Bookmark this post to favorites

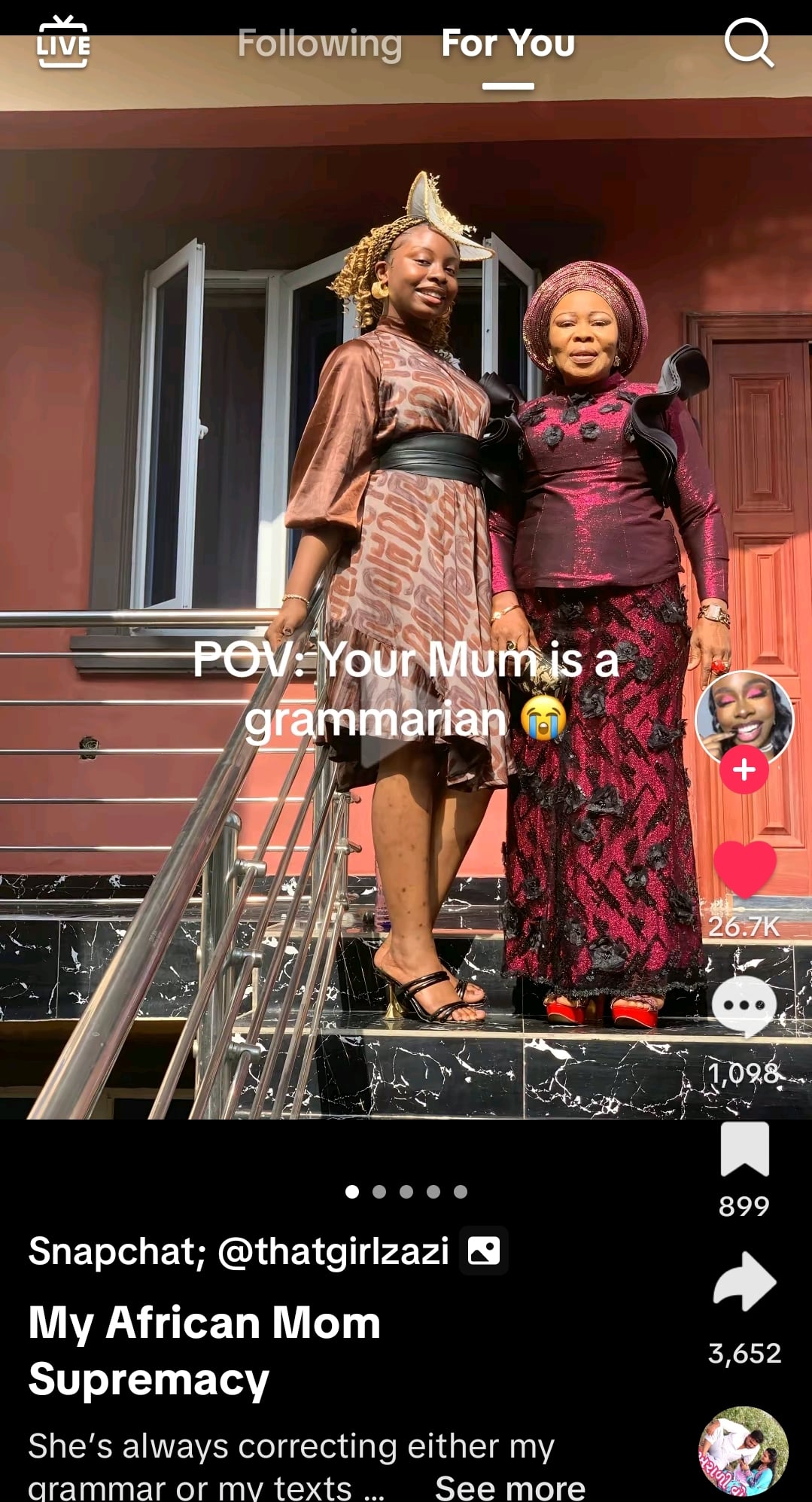tap(744, 1149)
